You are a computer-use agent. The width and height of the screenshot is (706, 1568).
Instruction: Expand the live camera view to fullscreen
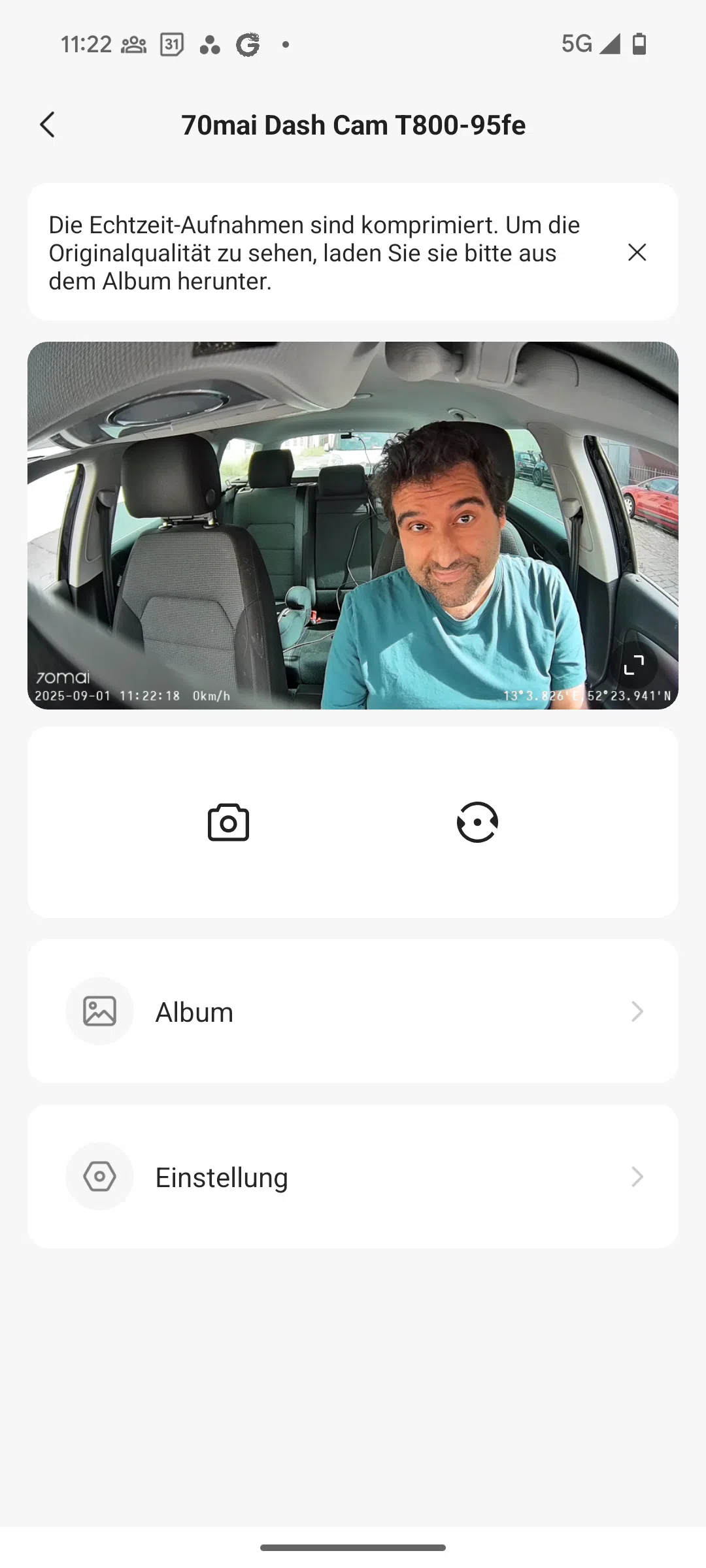point(634,665)
